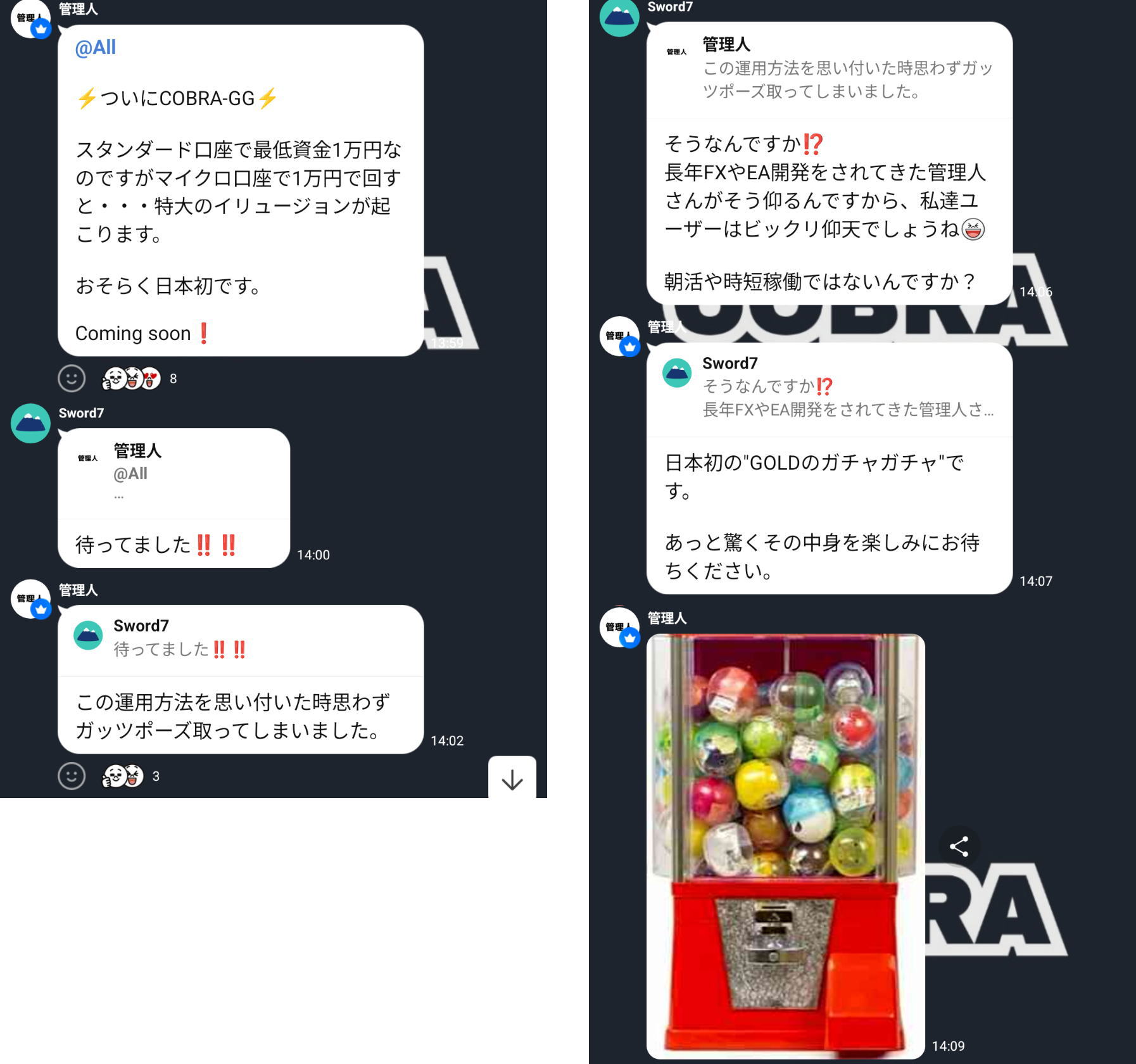Open the capsule toy machine image
This screenshot has width=1136, height=1064.
(x=785, y=845)
